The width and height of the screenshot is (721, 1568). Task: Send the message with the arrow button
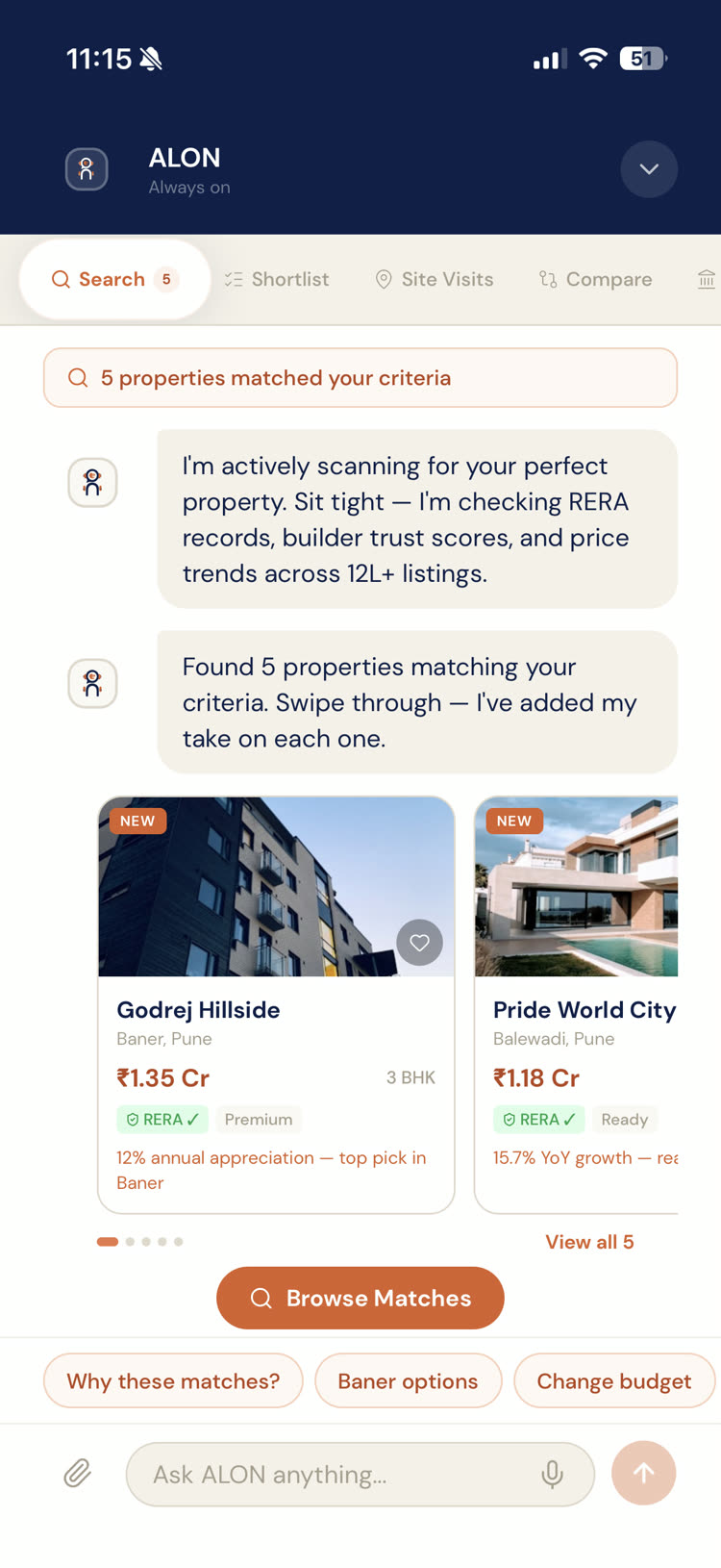point(644,1473)
